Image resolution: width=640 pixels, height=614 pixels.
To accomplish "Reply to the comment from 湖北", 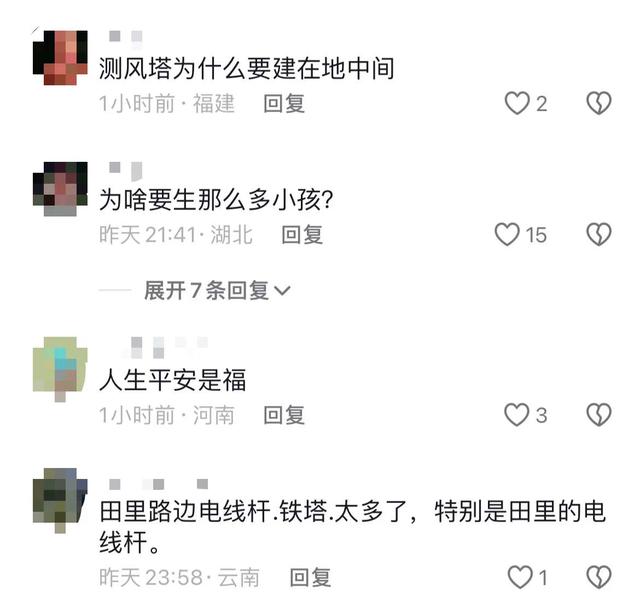I will tap(302, 234).
